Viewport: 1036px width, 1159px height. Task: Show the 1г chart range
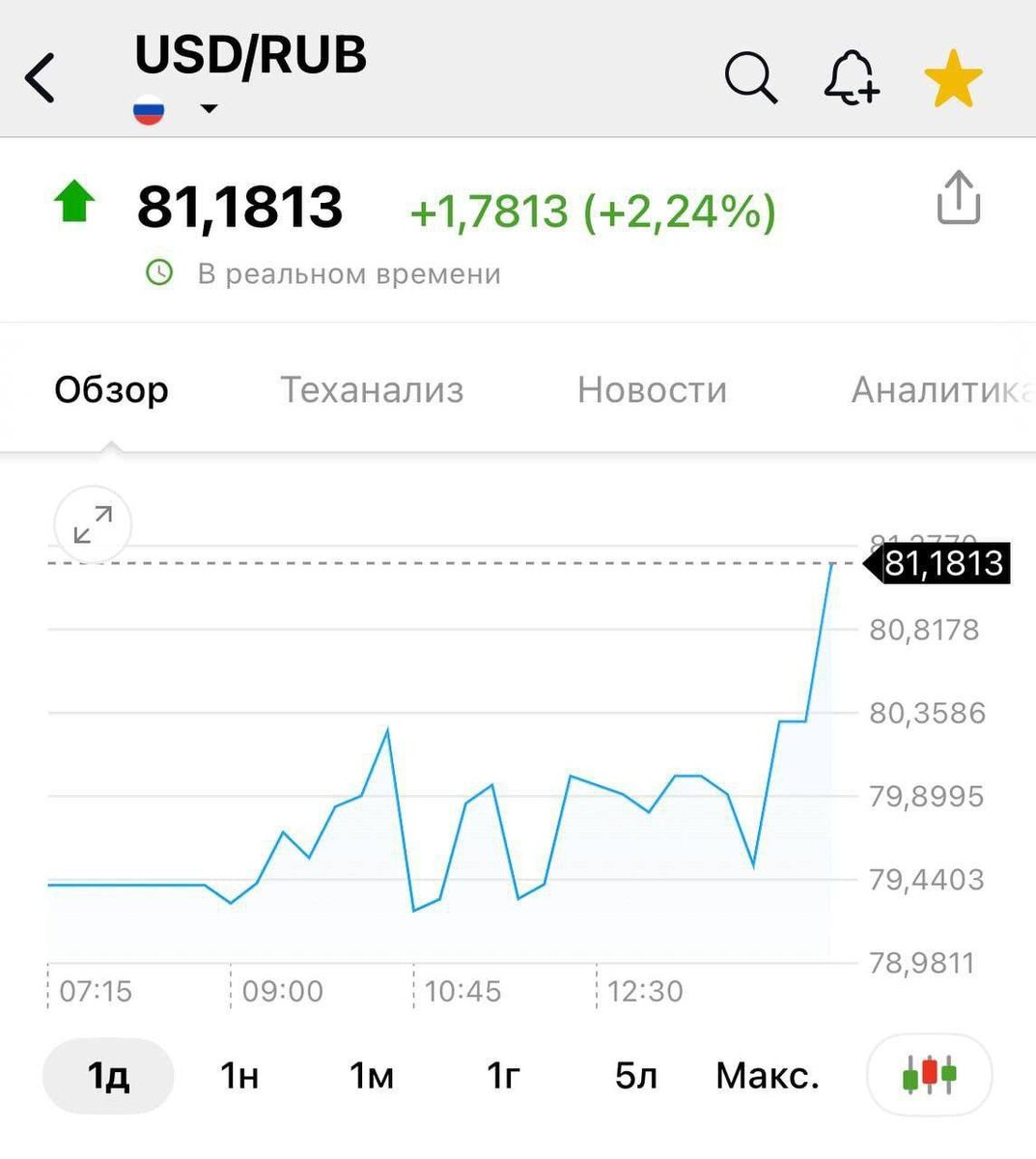503,1076
